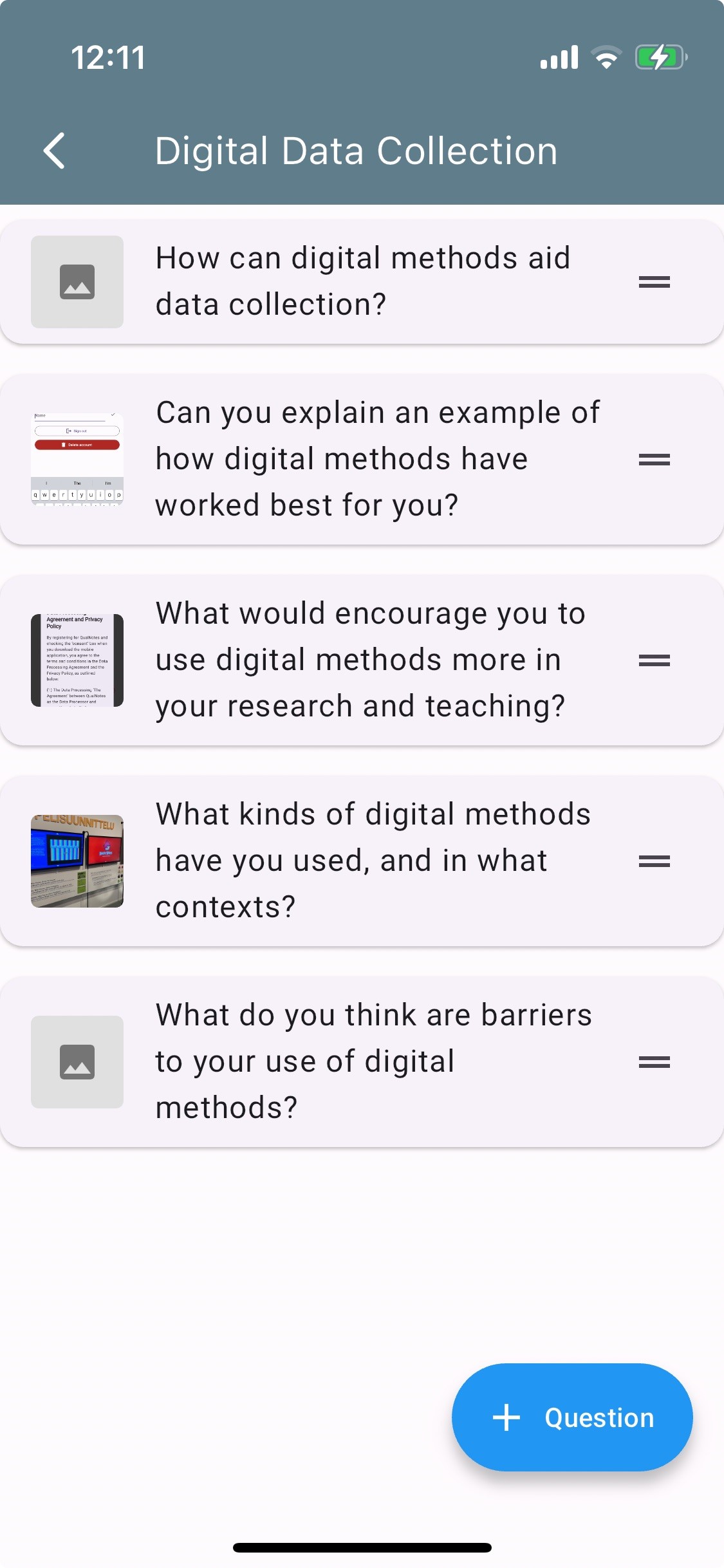
Task: Open 'What do you think are barriers' question
Action: point(373,1061)
